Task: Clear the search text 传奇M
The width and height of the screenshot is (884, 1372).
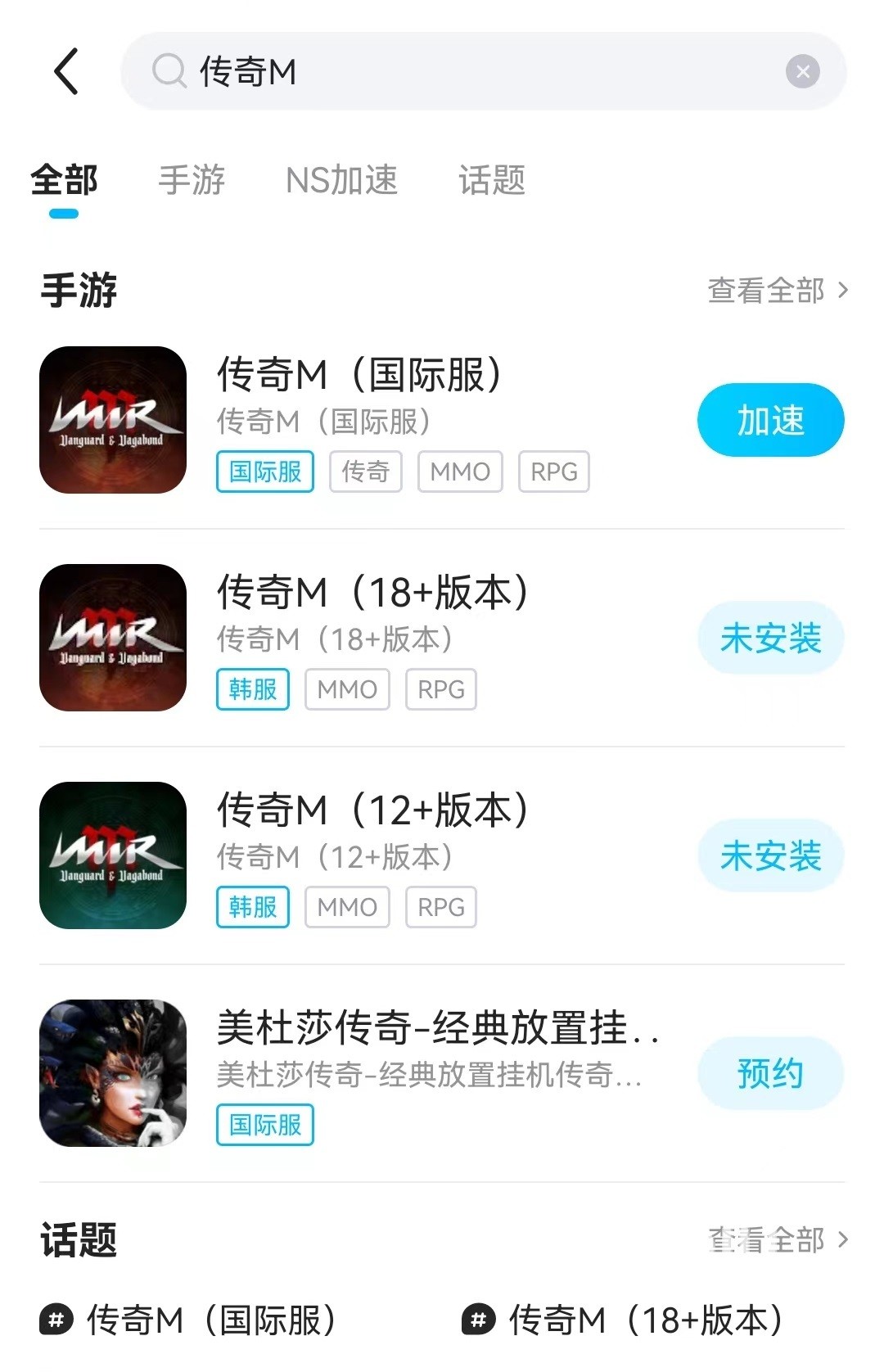Action: coord(802,72)
